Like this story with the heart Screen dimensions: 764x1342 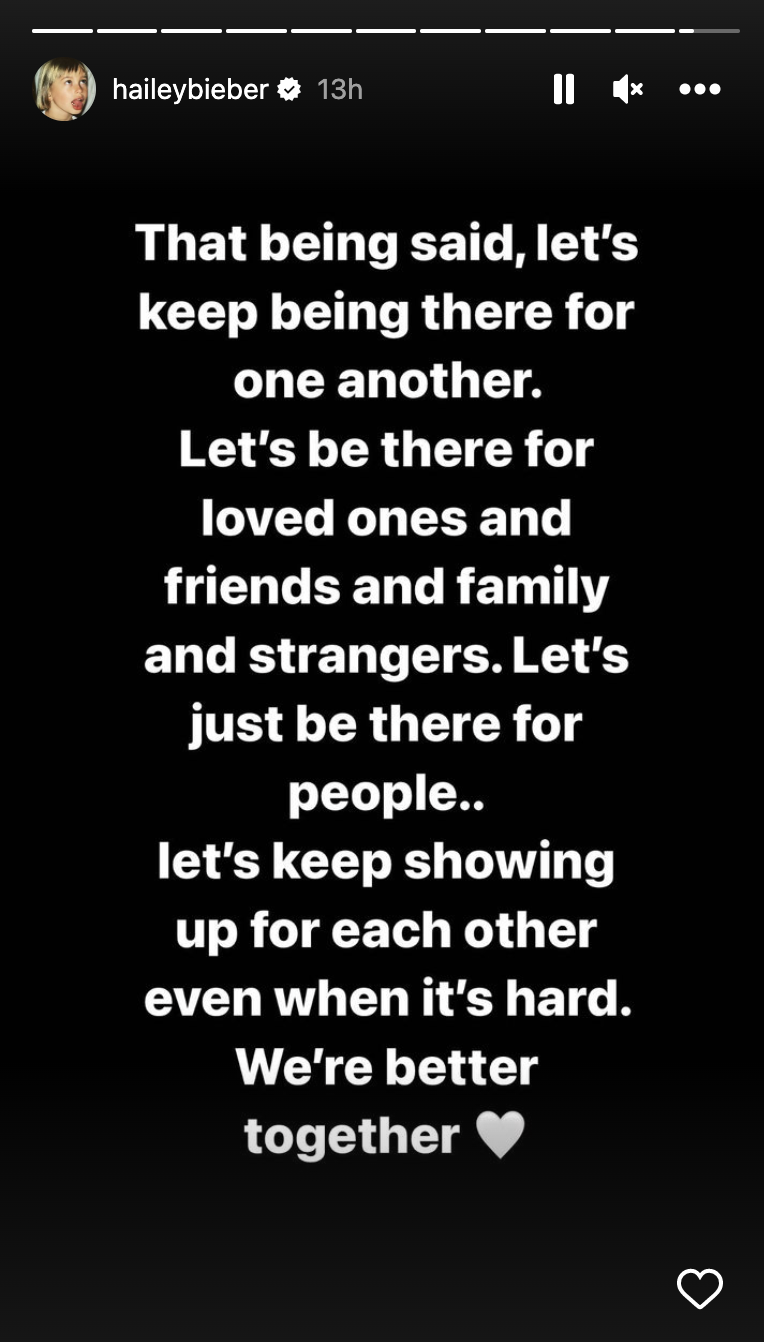pos(700,1289)
